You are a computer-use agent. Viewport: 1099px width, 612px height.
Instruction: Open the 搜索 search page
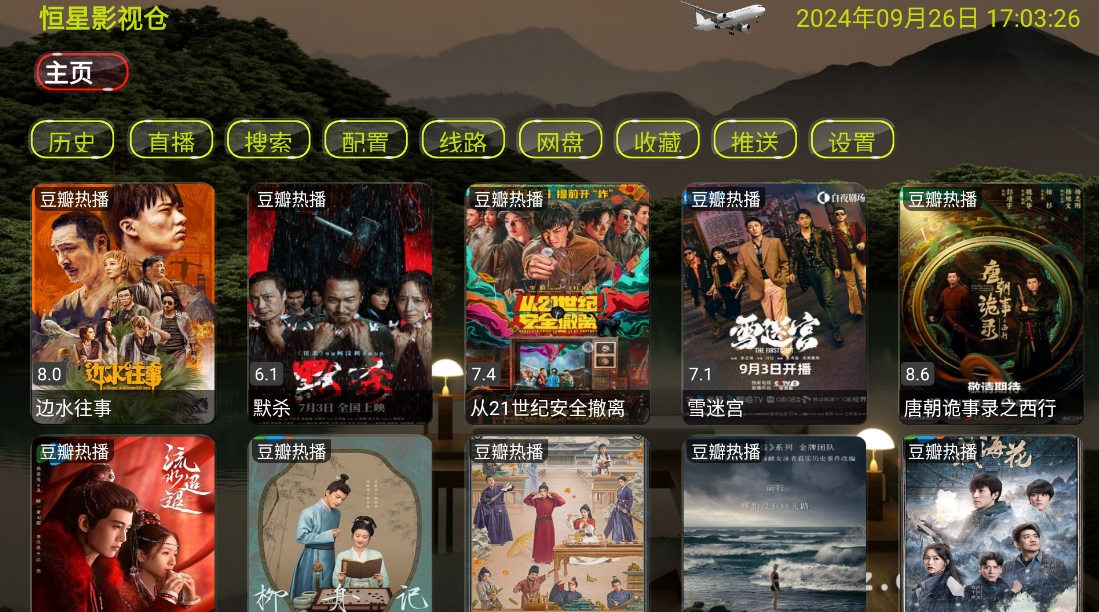(268, 140)
